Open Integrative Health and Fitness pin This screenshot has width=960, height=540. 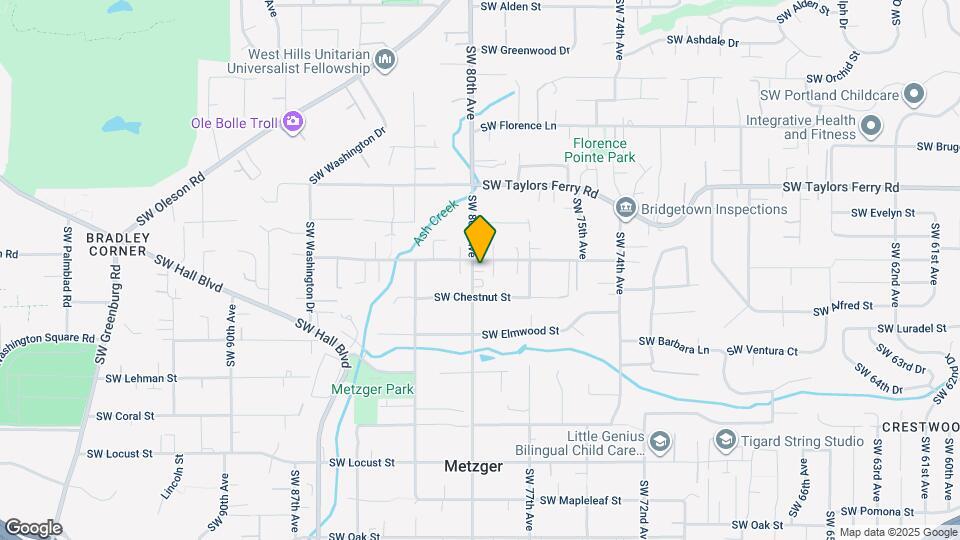click(x=871, y=127)
